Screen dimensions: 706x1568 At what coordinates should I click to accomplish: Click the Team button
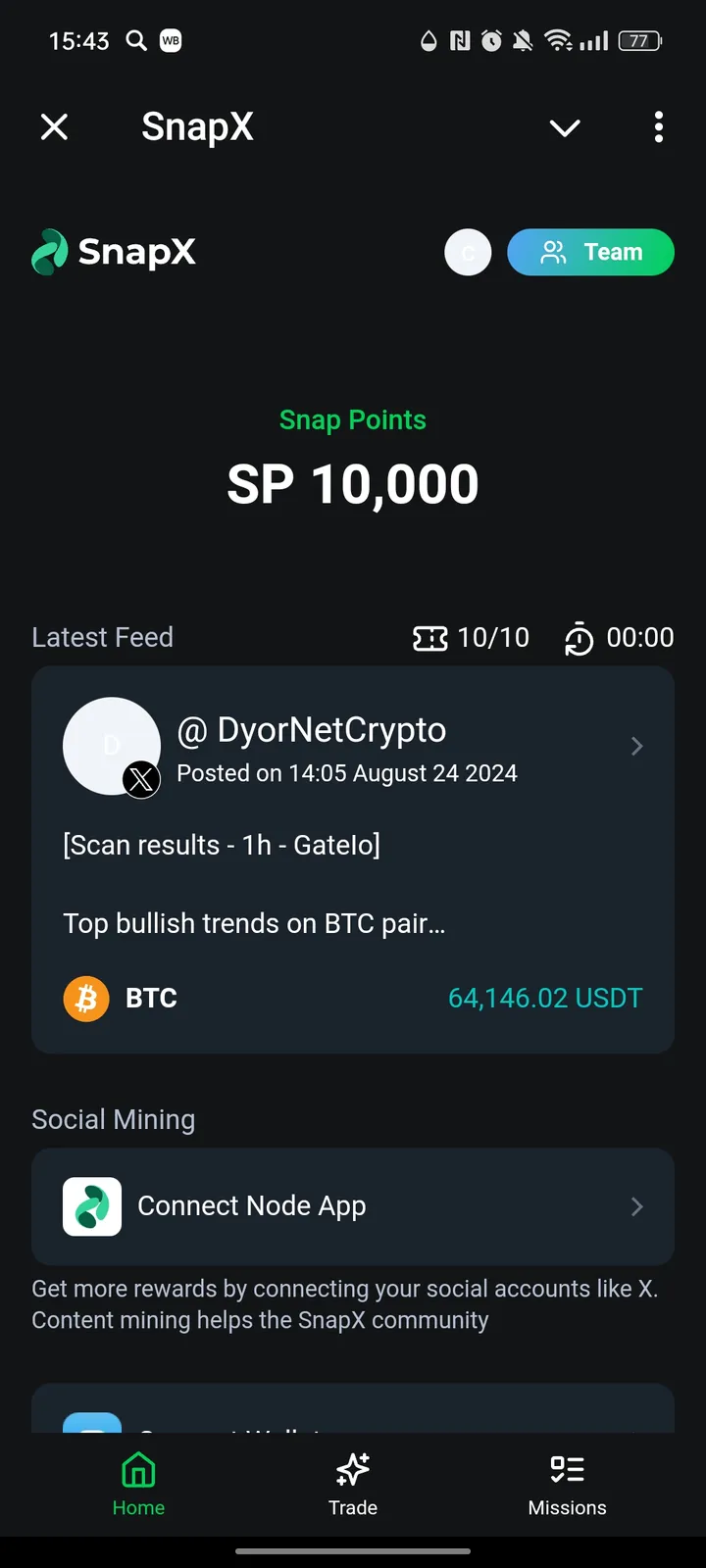pyautogui.click(x=590, y=252)
